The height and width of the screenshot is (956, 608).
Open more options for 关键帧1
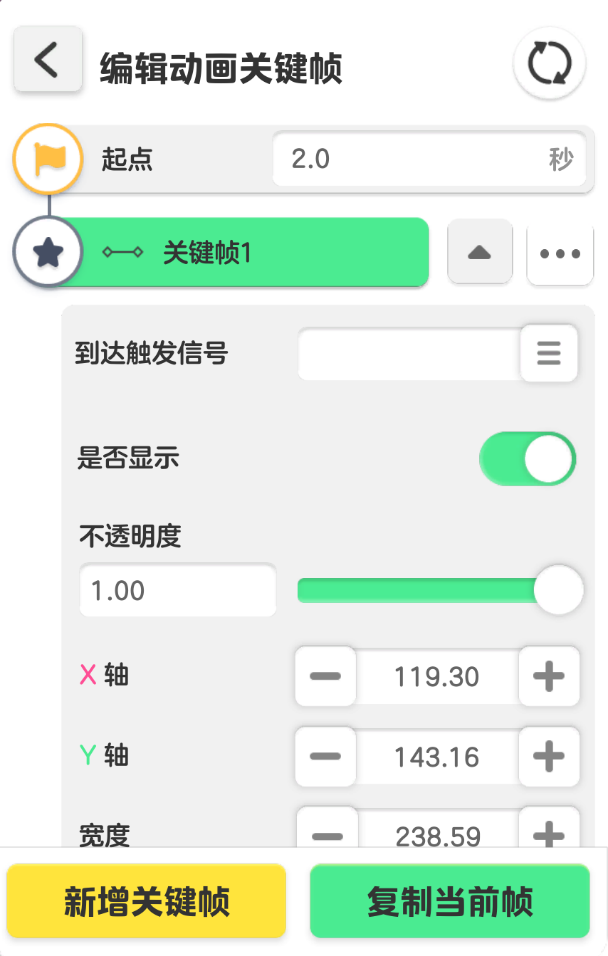(x=559, y=253)
